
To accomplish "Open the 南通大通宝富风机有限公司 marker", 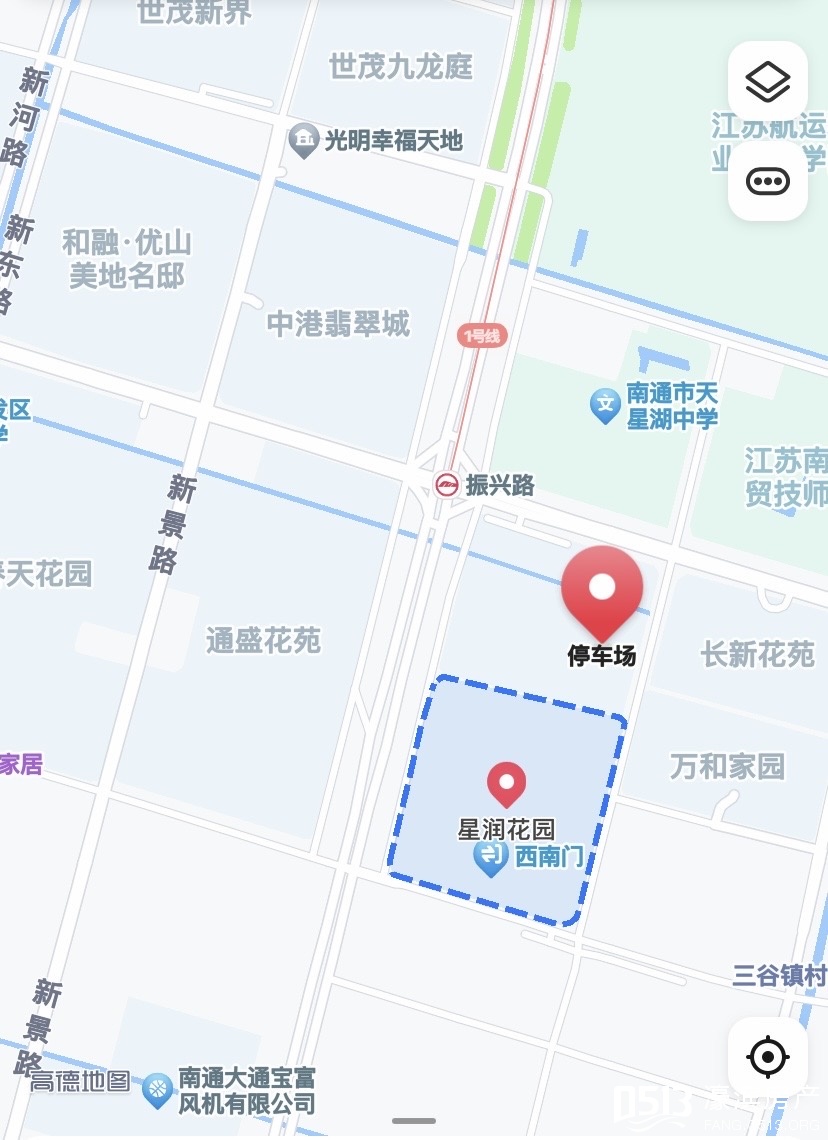I will click(x=157, y=1090).
